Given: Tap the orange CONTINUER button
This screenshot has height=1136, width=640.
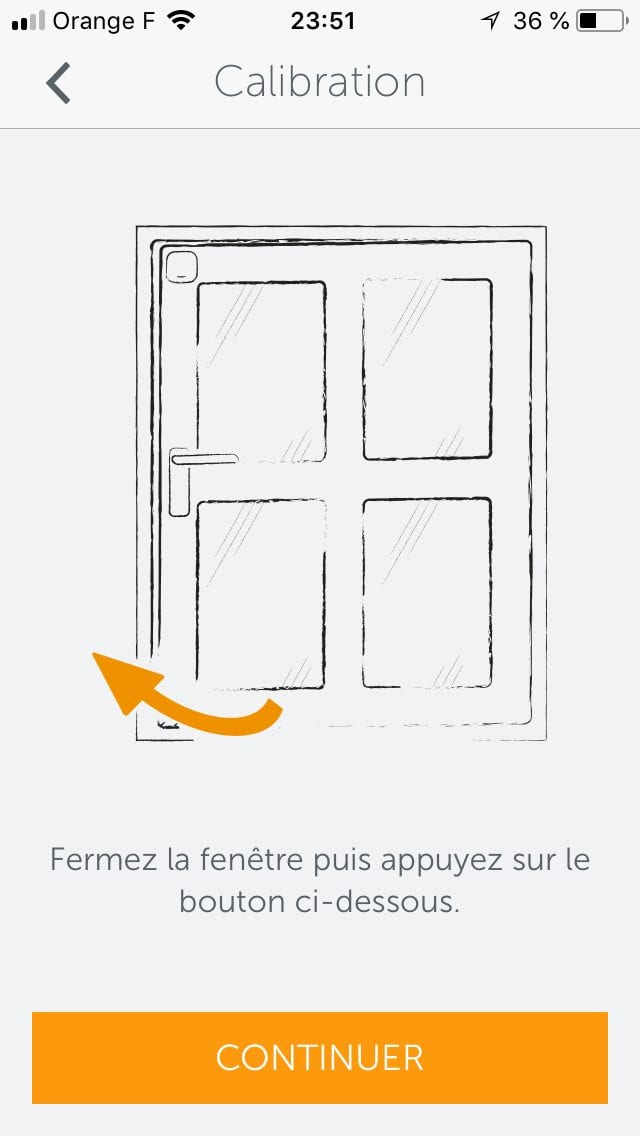Looking at the screenshot, I should (320, 1057).
